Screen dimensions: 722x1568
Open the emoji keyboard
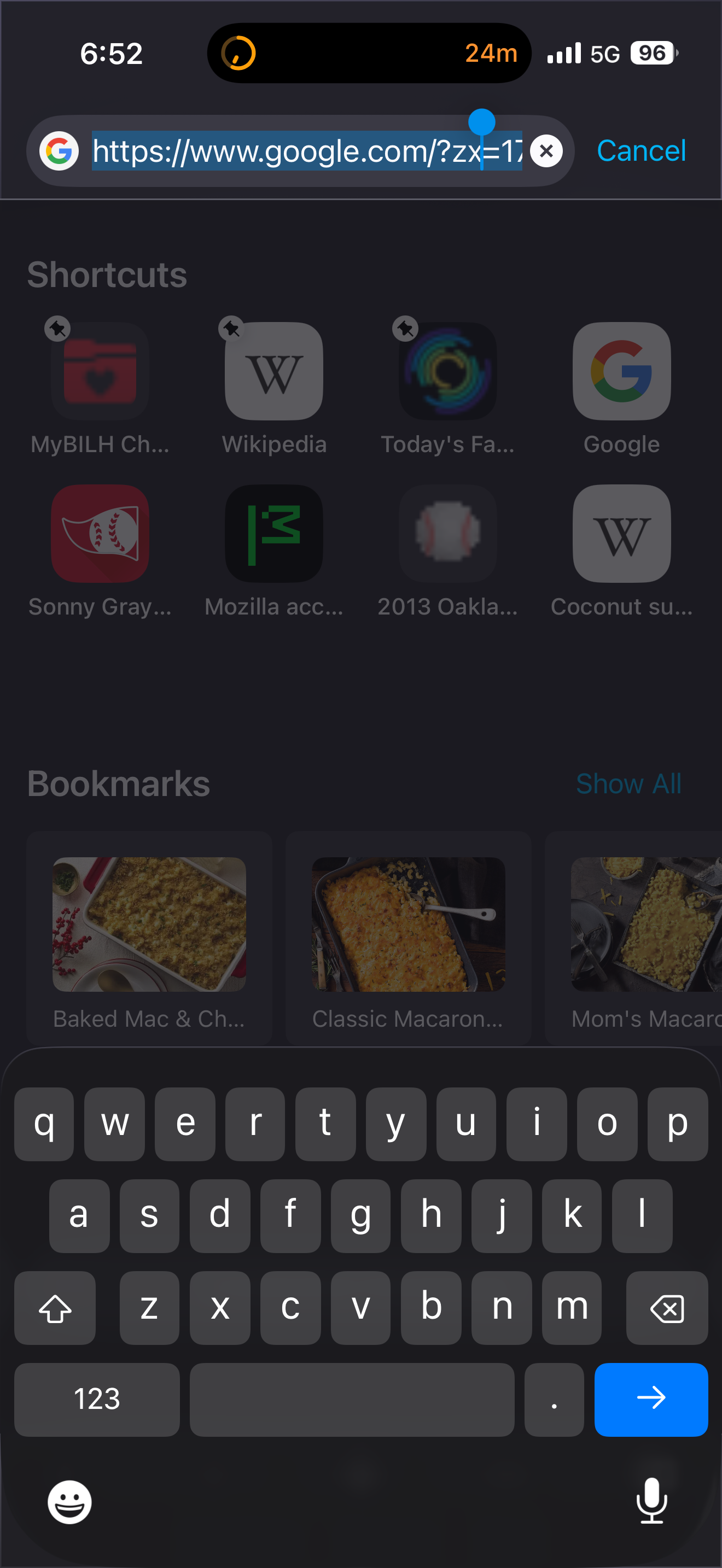70,1502
